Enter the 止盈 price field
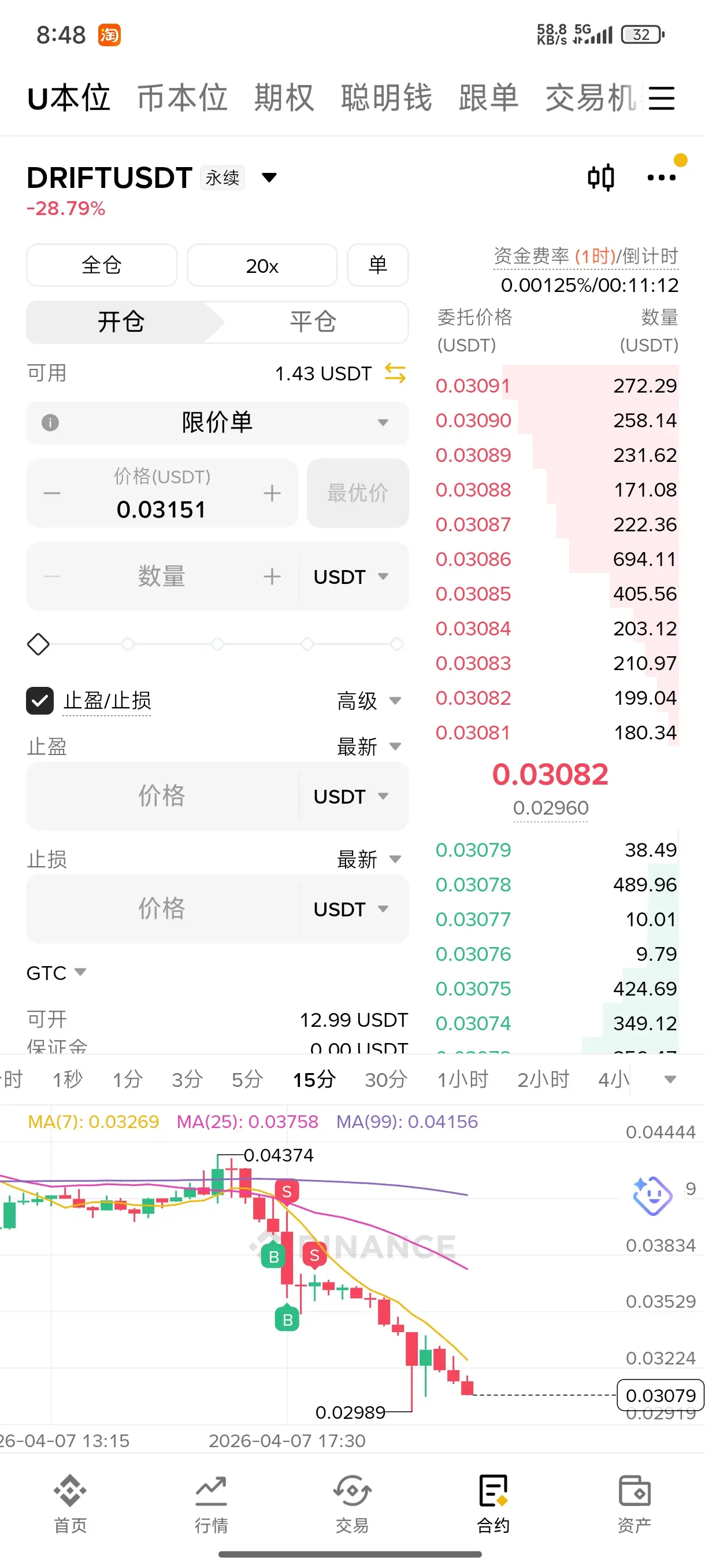The width and height of the screenshot is (705, 1568). click(x=162, y=796)
